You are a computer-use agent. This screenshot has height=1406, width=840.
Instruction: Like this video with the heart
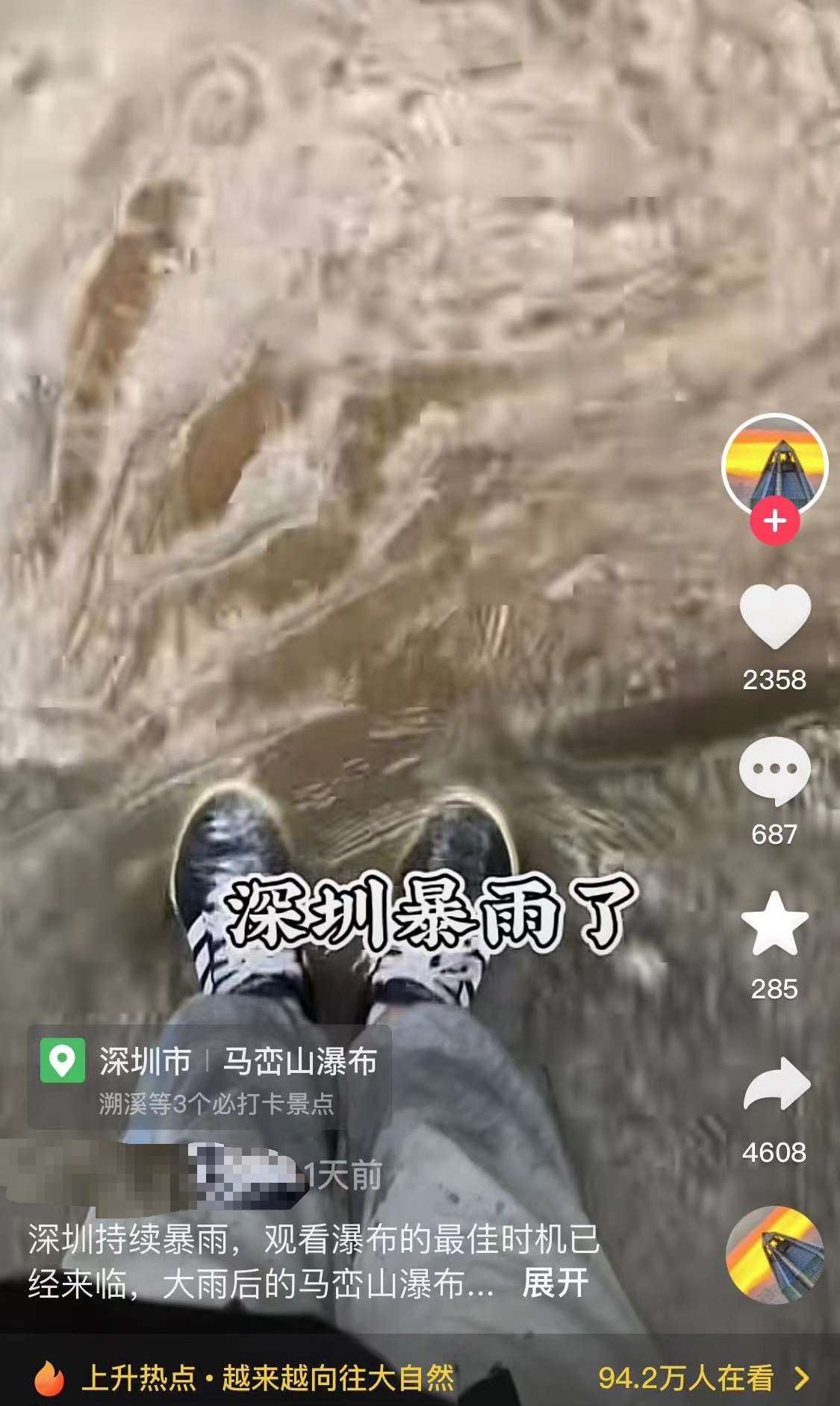click(x=774, y=617)
